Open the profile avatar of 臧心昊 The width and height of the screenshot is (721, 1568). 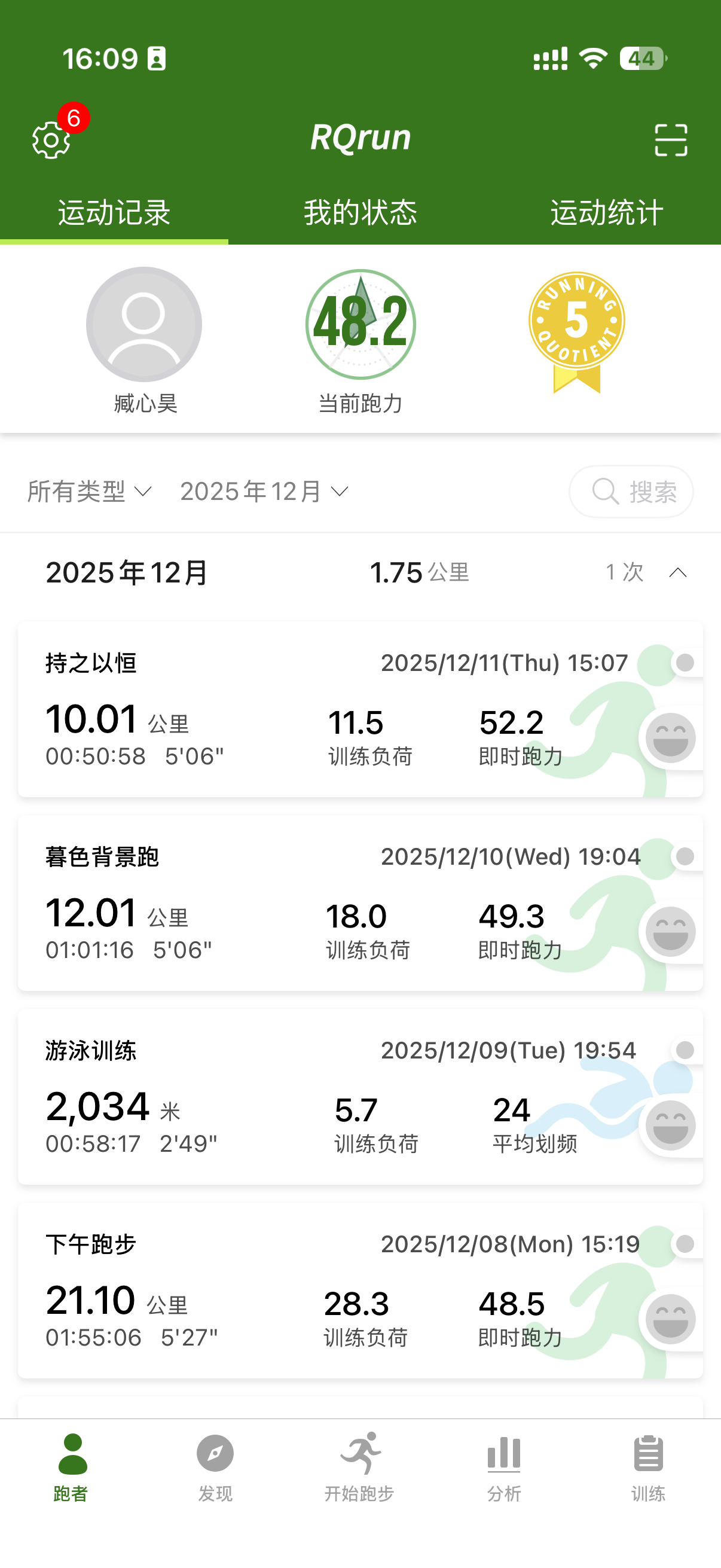[144, 325]
